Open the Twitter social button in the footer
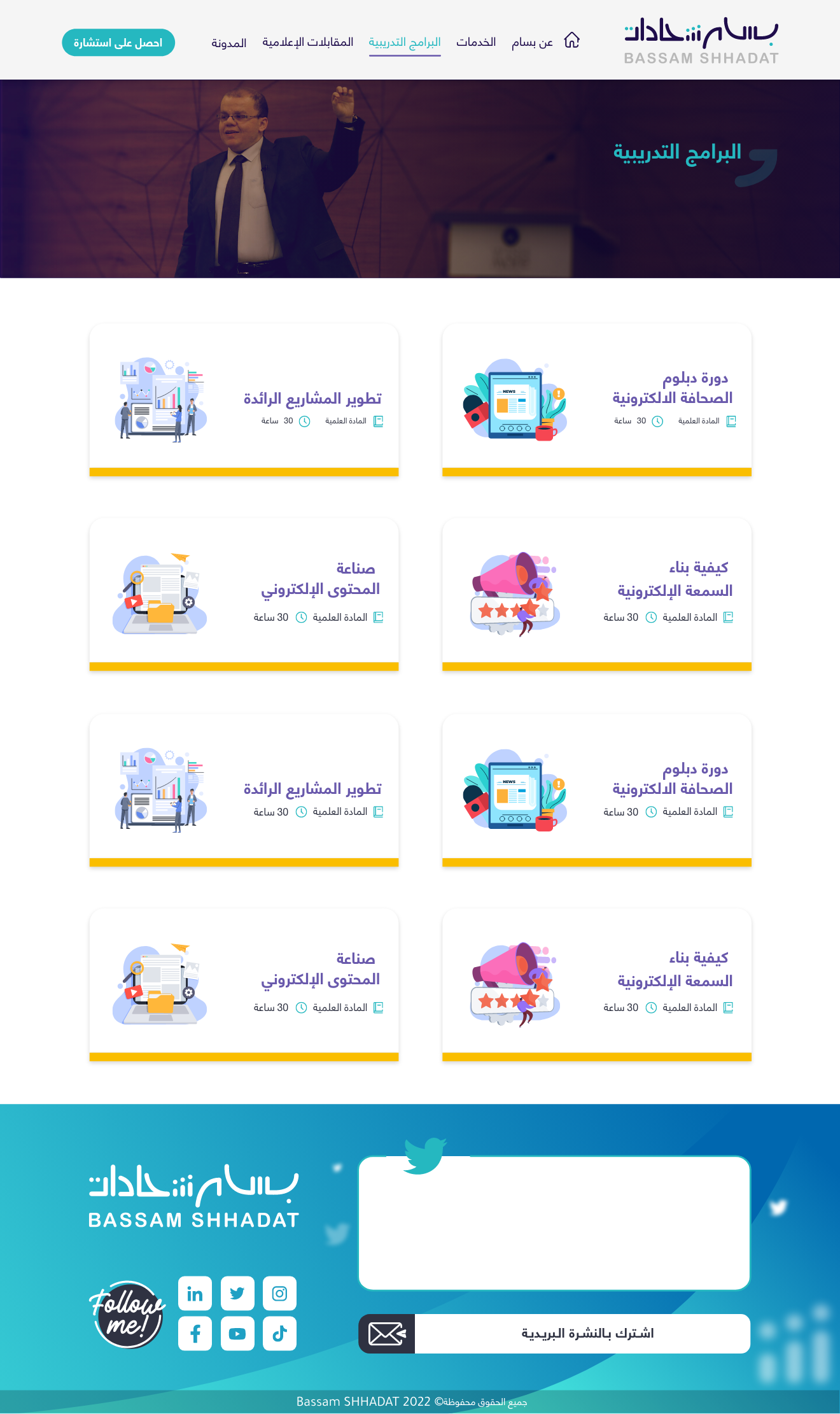Screen dimensions: 840x1414 coord(237,1294)
